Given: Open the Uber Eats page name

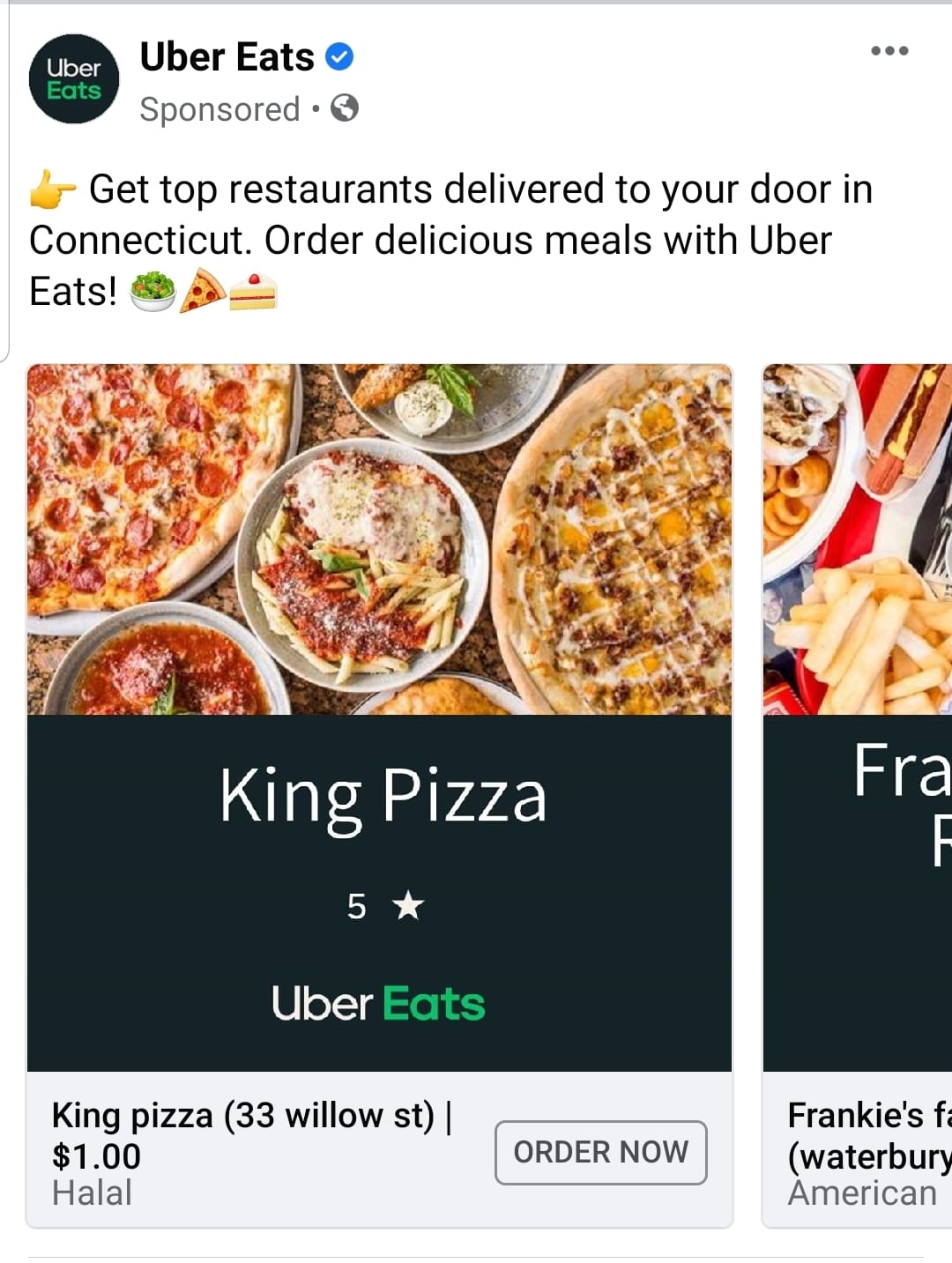Looking at the screenshot, I should coord(227,57).
